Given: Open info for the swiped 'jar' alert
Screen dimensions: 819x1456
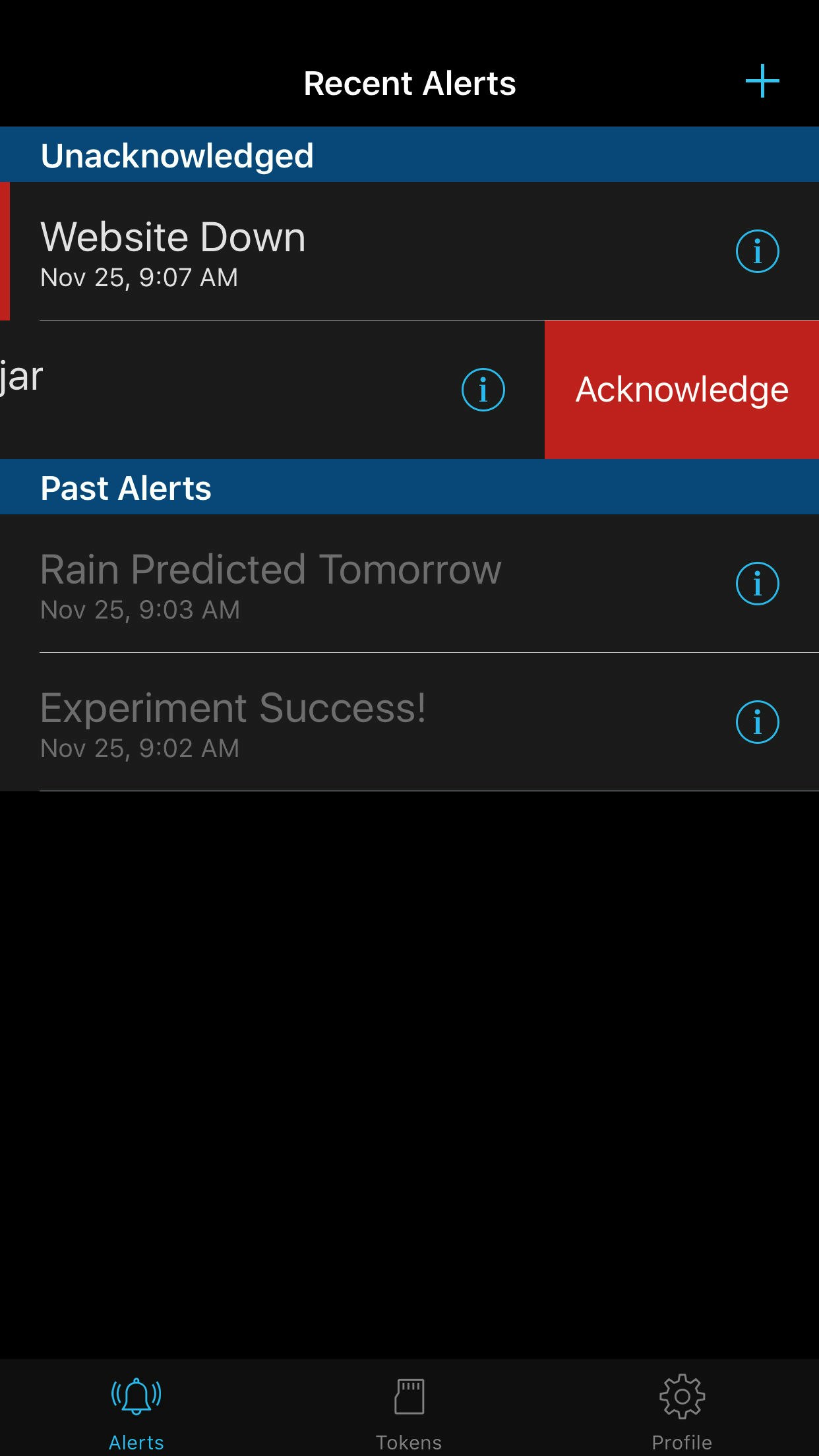Looking at the screenshot, I should point(482,390).
